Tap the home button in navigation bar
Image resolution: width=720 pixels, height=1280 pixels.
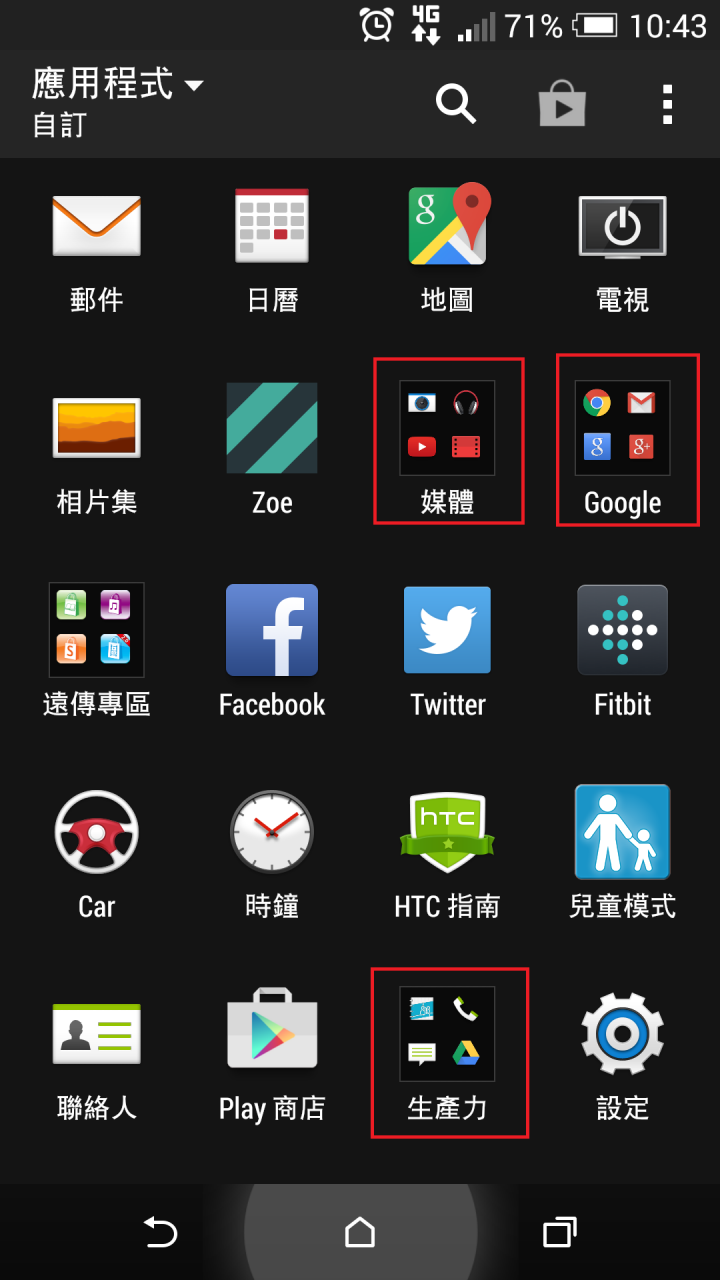[x=360, y=1232]
